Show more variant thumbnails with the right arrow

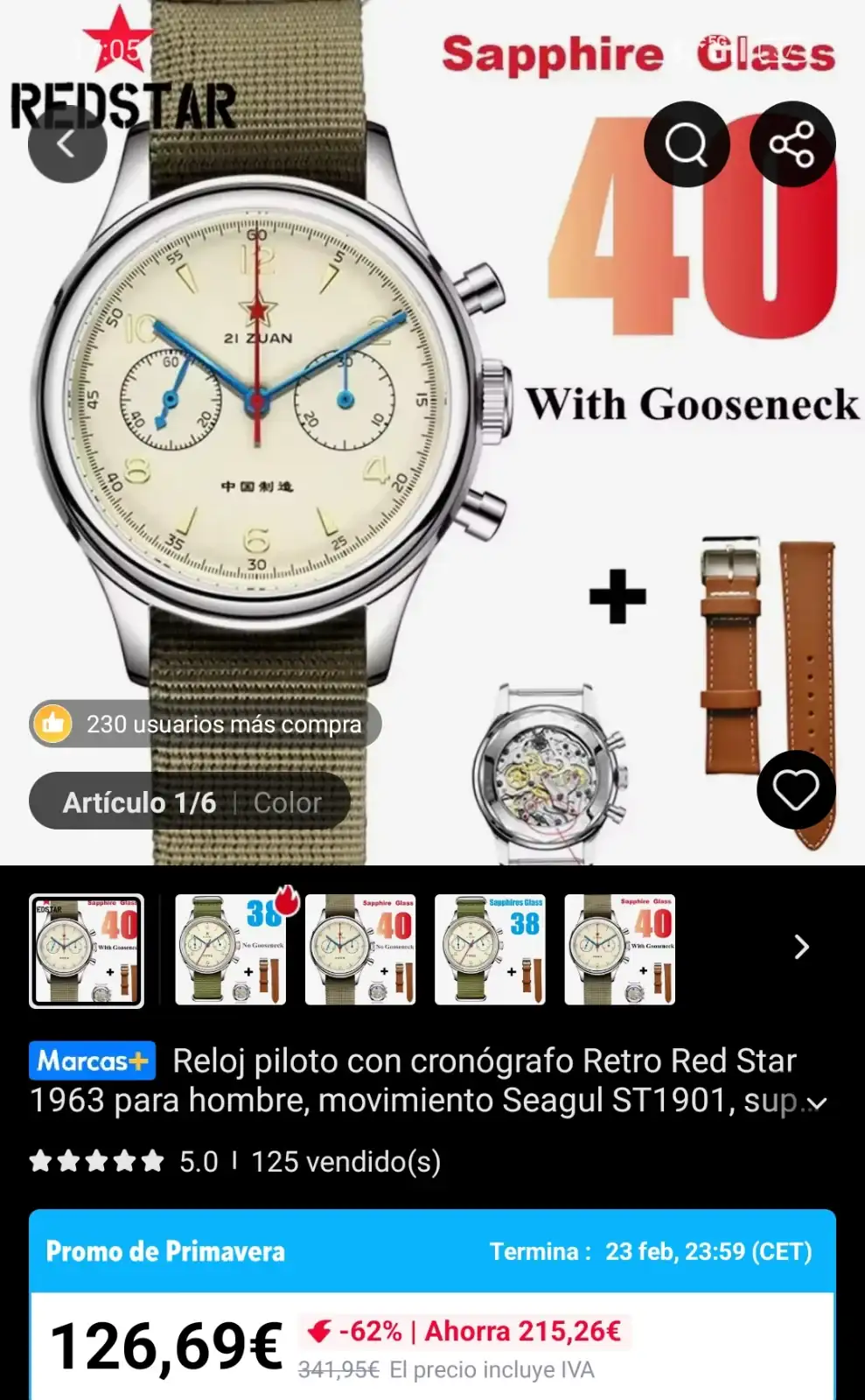(800, 948)
